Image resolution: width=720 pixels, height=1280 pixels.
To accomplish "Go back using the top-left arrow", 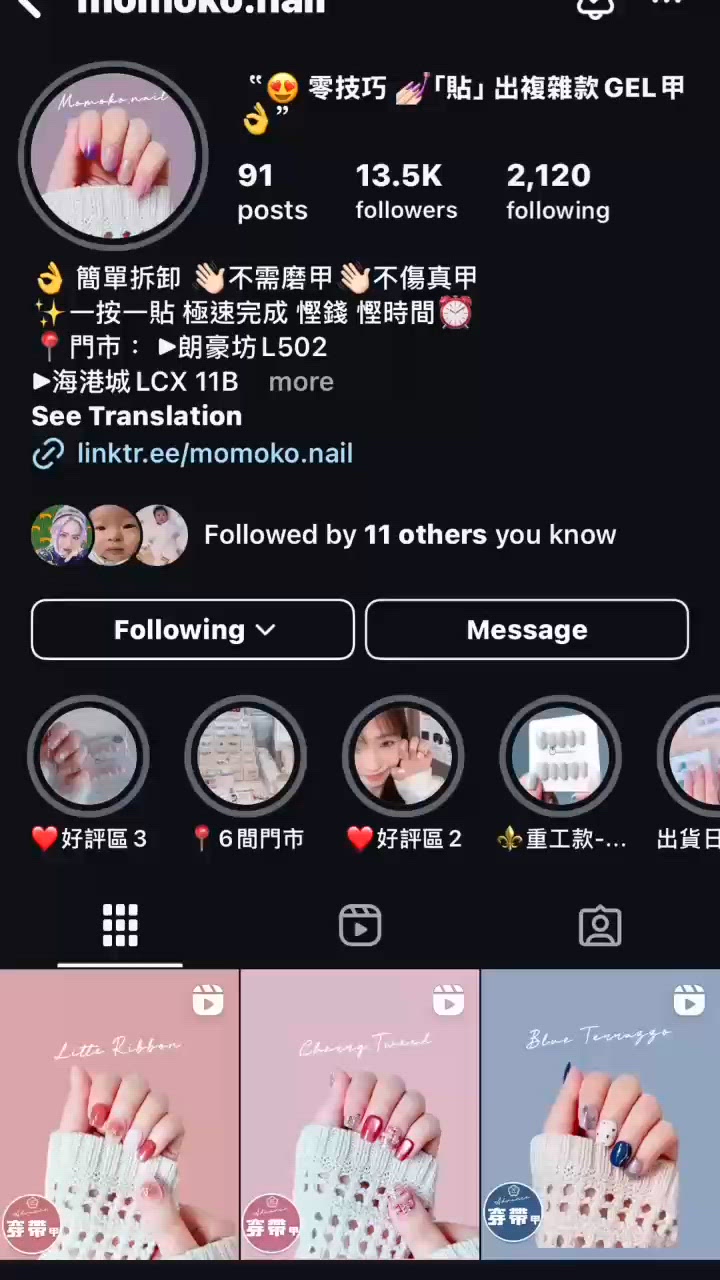I will click(30, 6).
